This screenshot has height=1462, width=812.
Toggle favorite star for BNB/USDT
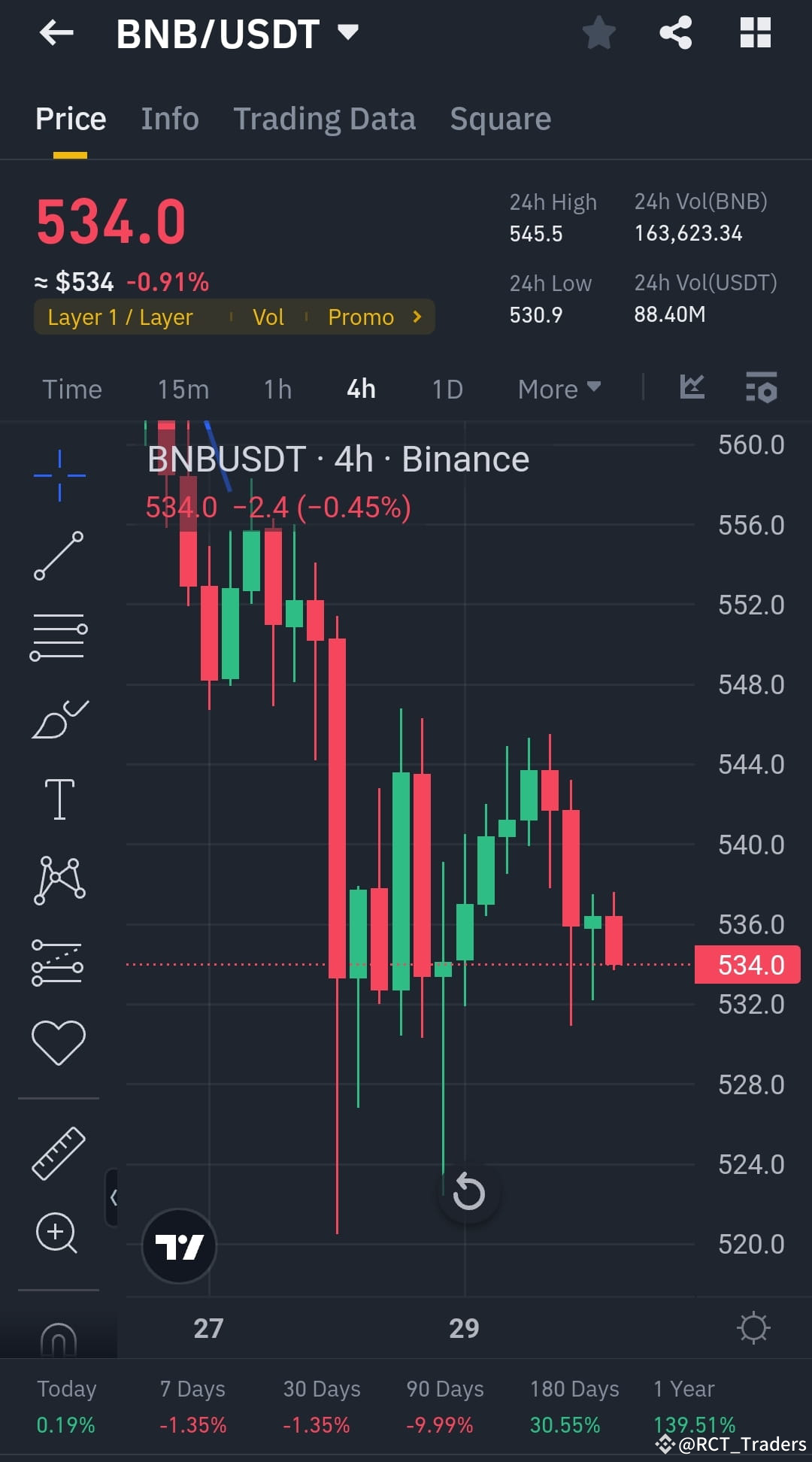pos(598,32)
